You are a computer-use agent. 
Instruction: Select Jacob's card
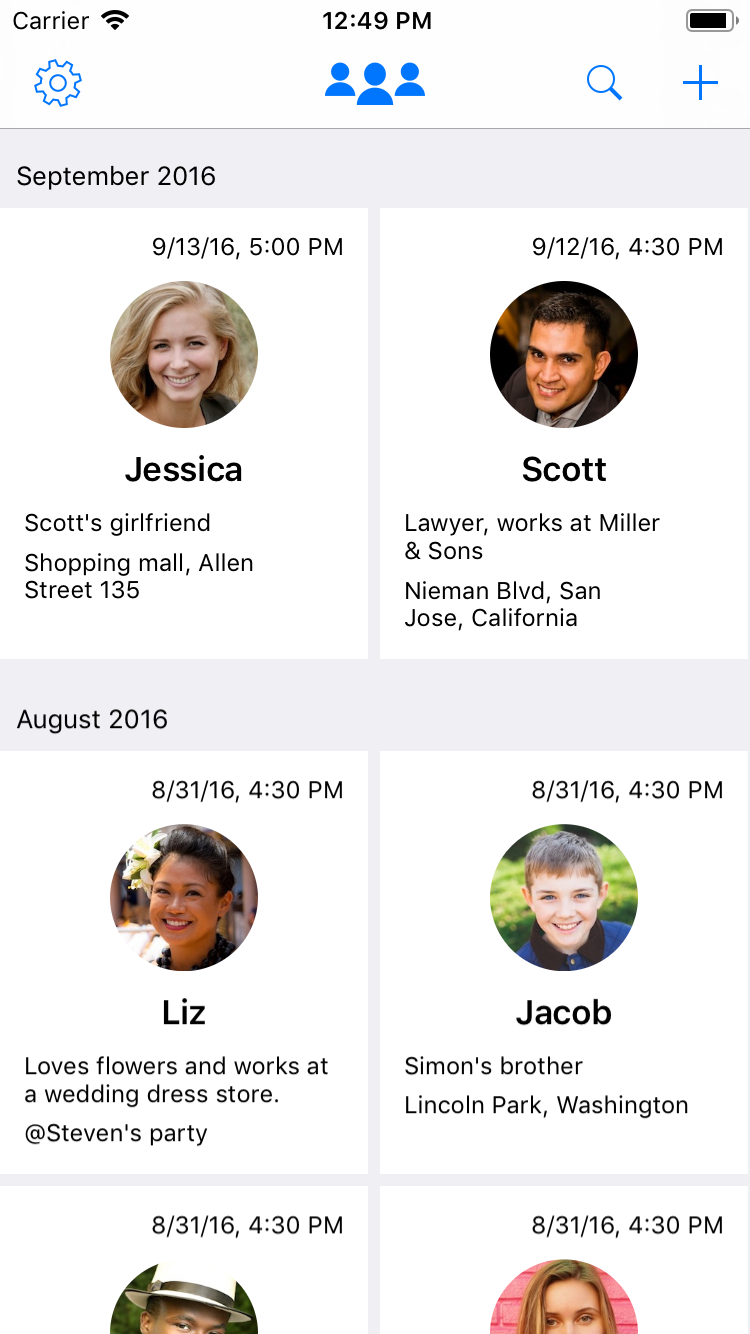coord(564,961)
